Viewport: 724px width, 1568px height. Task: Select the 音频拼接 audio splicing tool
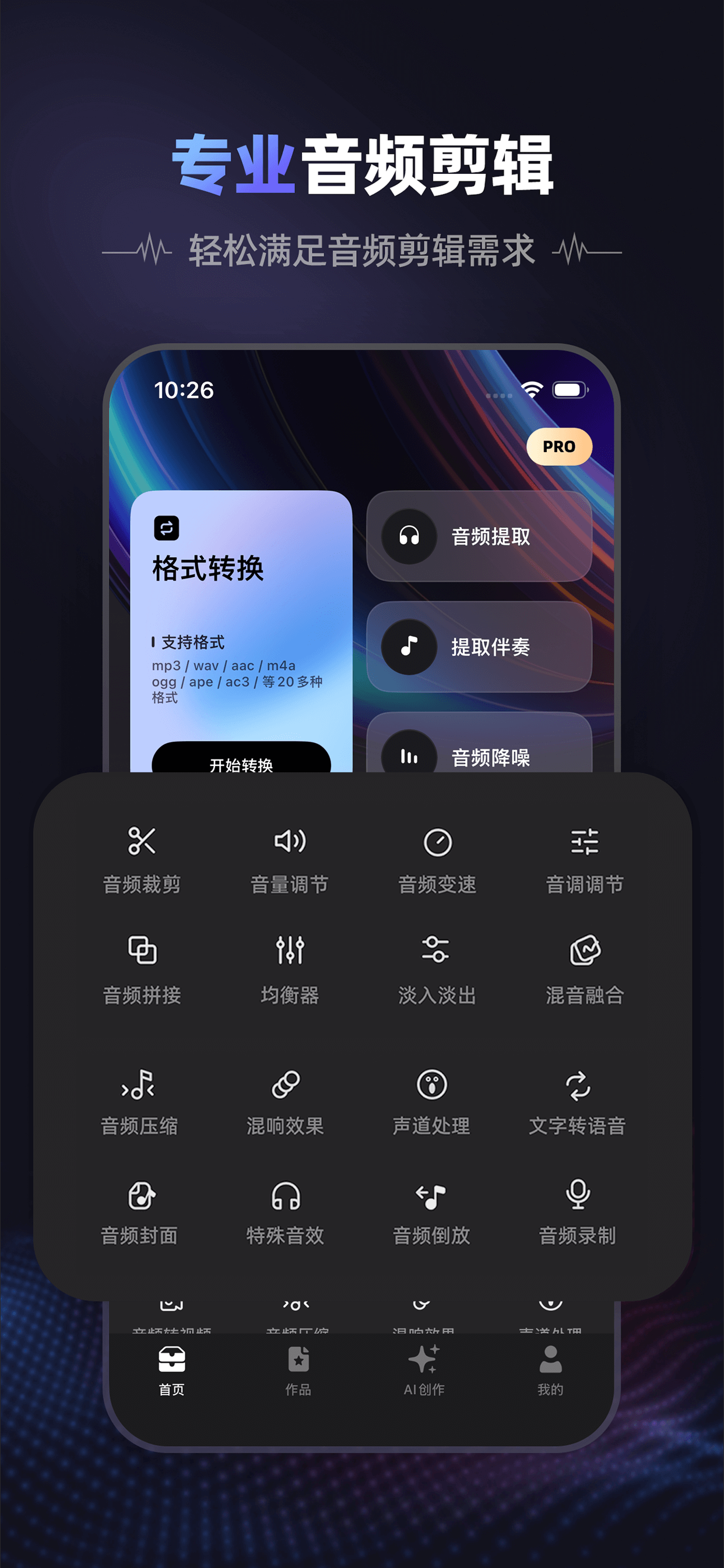141,968
